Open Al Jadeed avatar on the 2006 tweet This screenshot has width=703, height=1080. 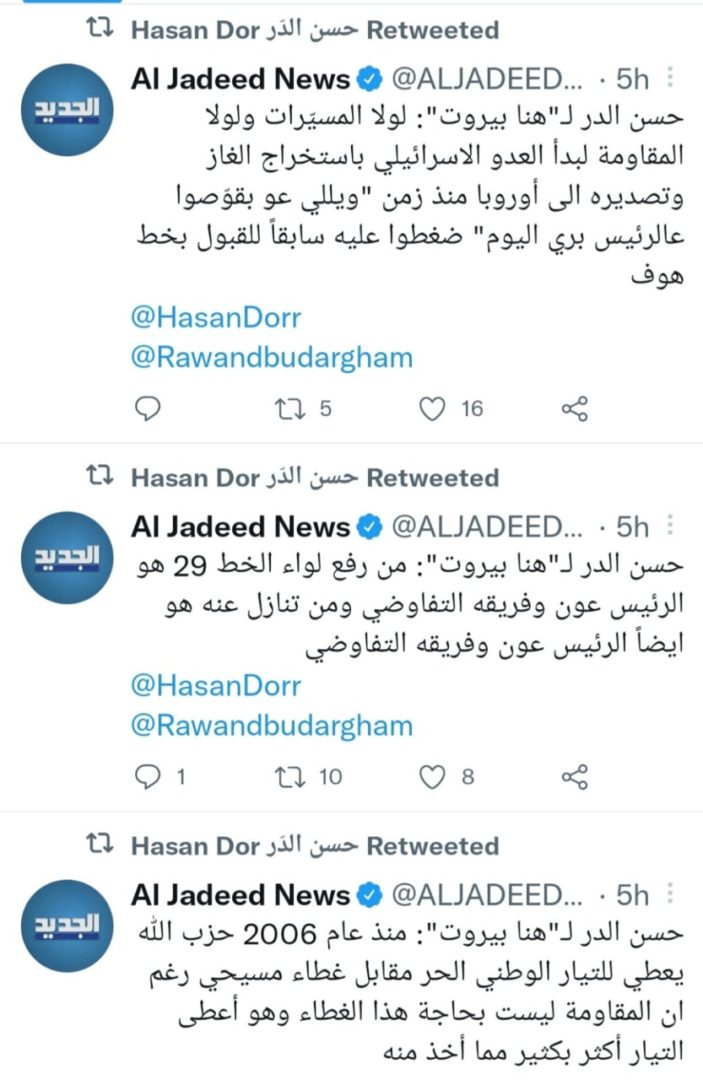65,925
